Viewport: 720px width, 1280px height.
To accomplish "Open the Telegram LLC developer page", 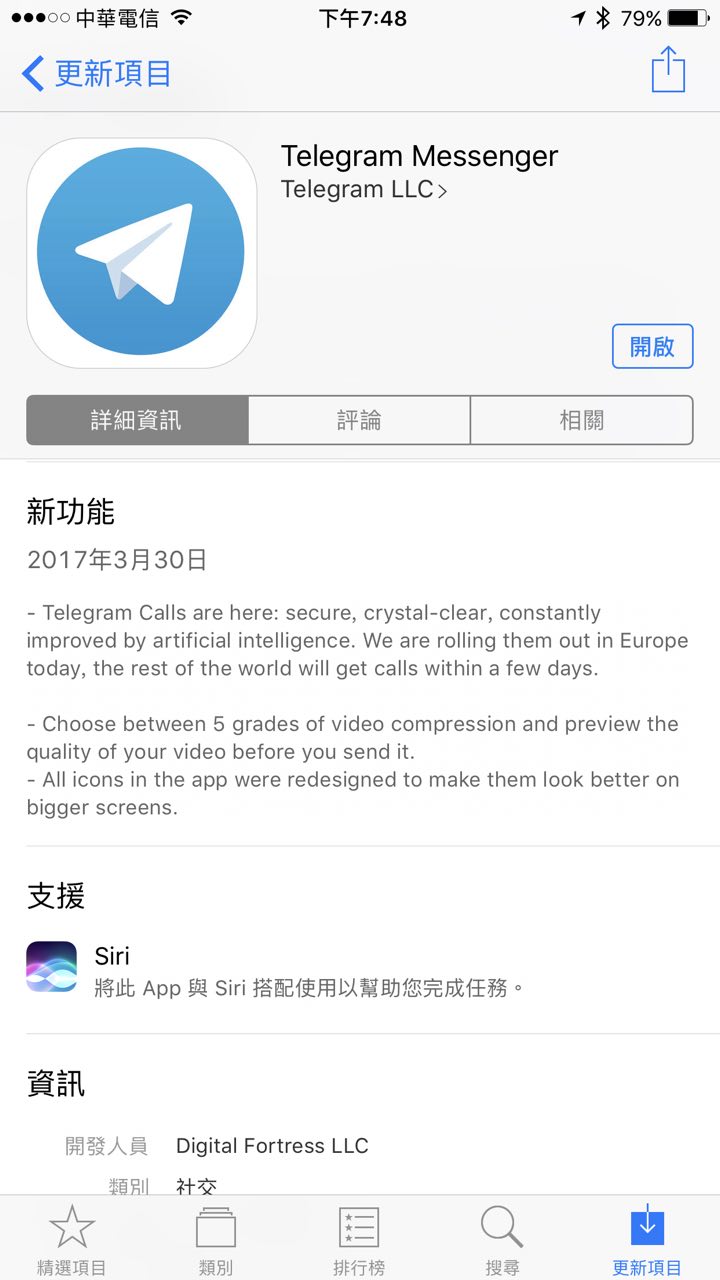I will click(x=364, y=190).
